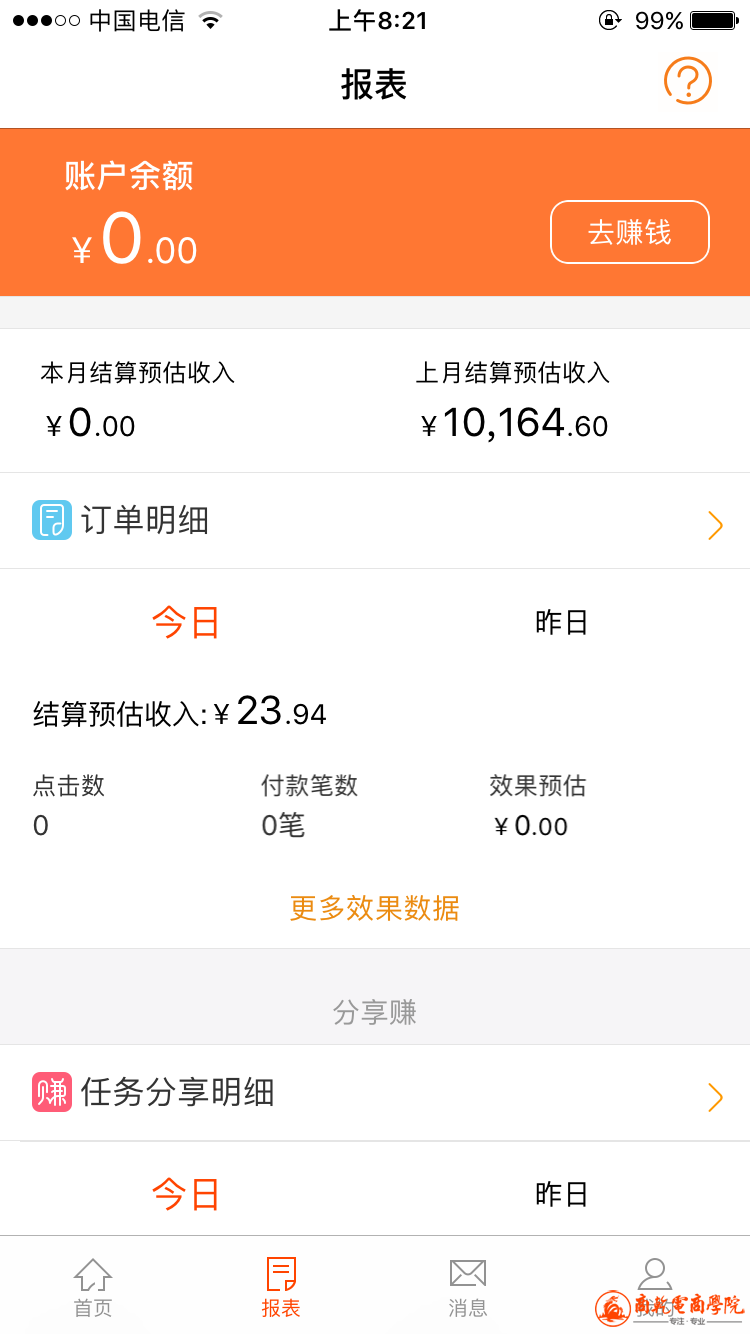Viewport: 750px width, 1334px height.
Task: Switch to 昨日 under 任务分享明细
Action: (x=561, y=1194)
